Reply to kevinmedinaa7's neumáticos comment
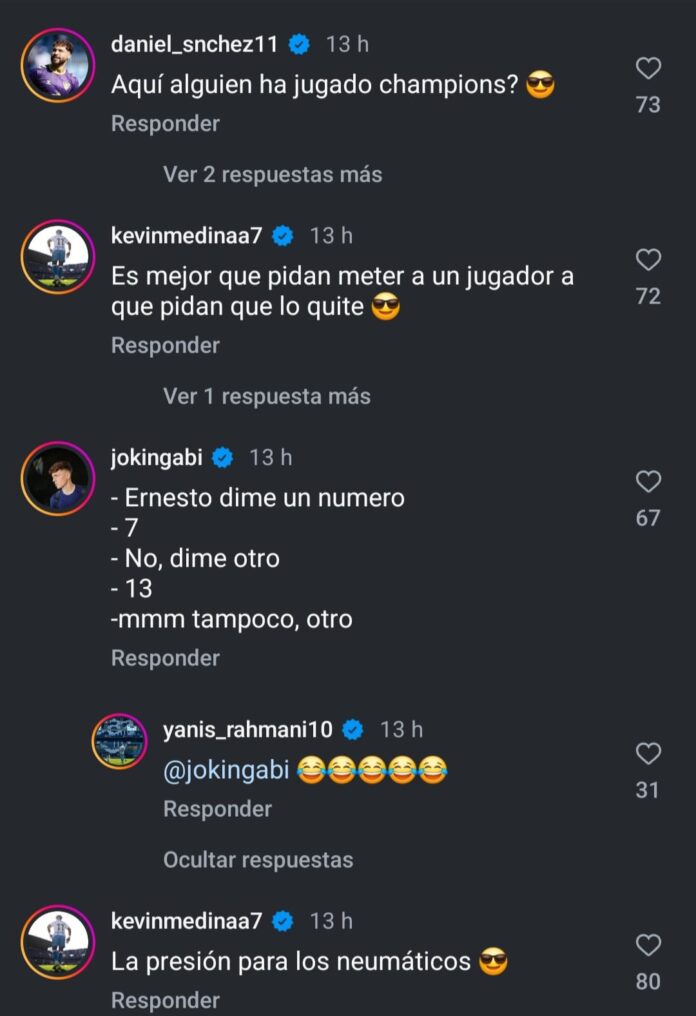 165,1000
